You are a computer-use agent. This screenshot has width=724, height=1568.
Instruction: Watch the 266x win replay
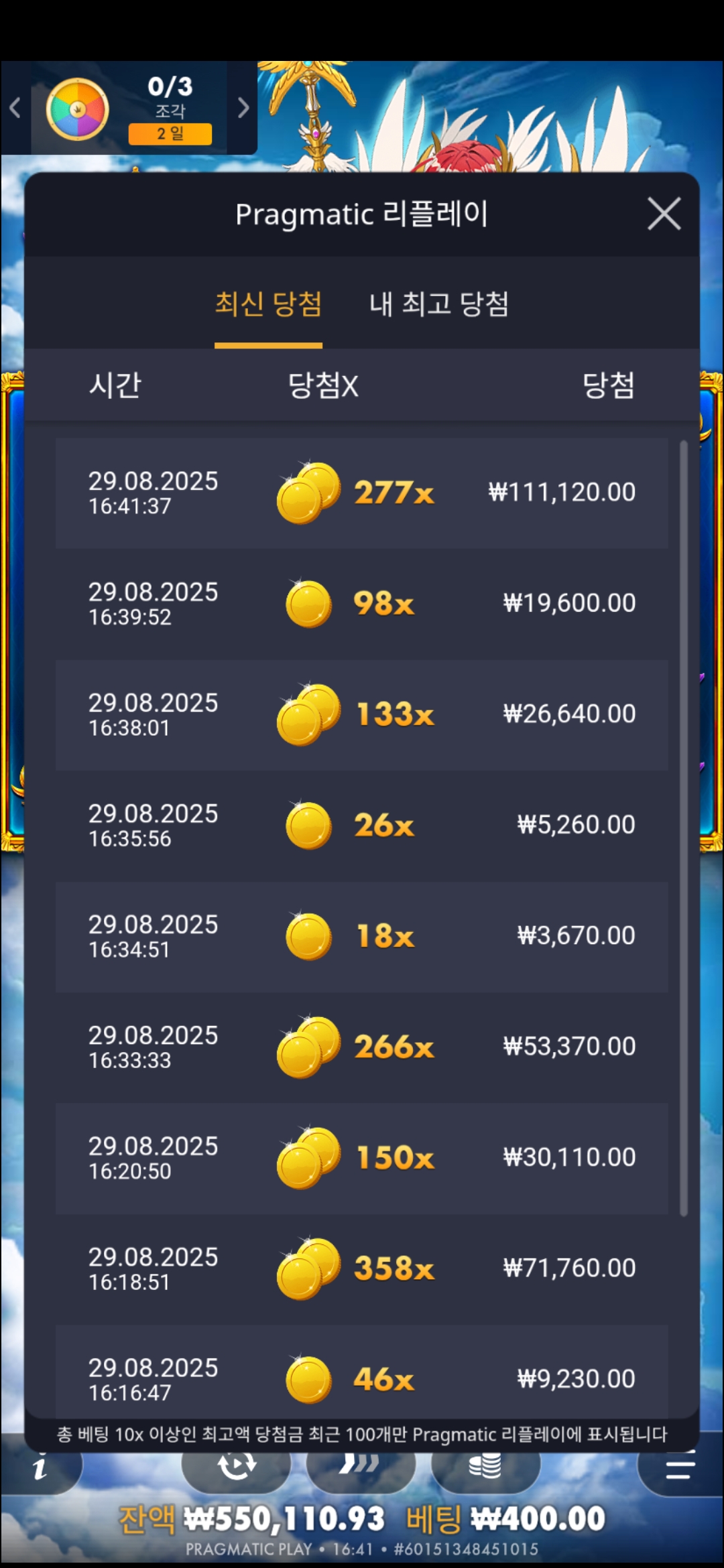361,1047
